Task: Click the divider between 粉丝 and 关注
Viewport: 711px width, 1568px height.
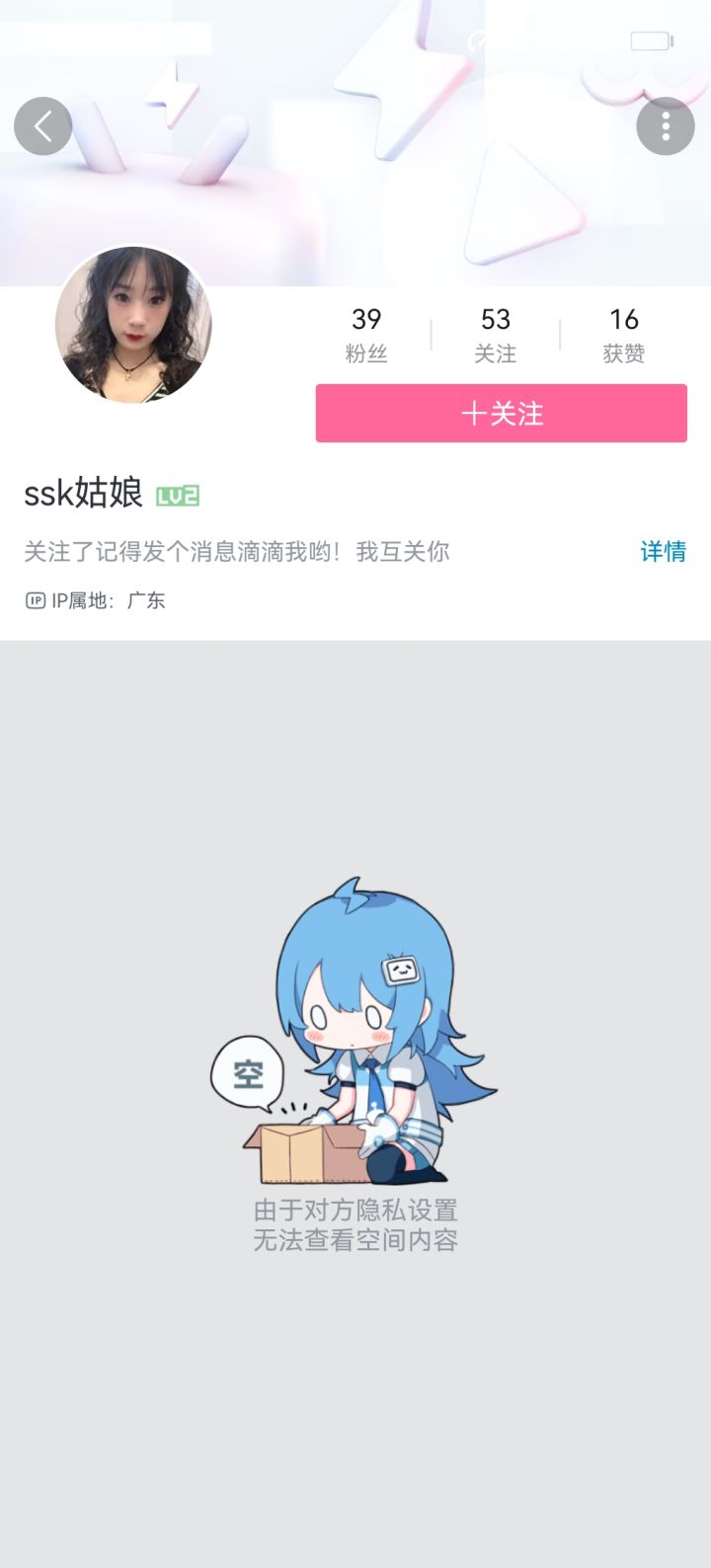Action: point(431,334)
